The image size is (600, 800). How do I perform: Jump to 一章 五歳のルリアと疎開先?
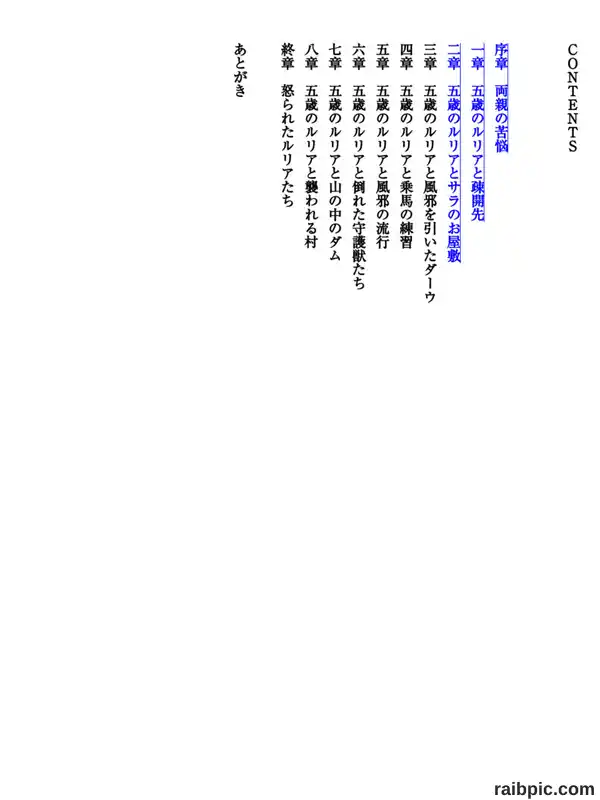[x=477, y=132]
